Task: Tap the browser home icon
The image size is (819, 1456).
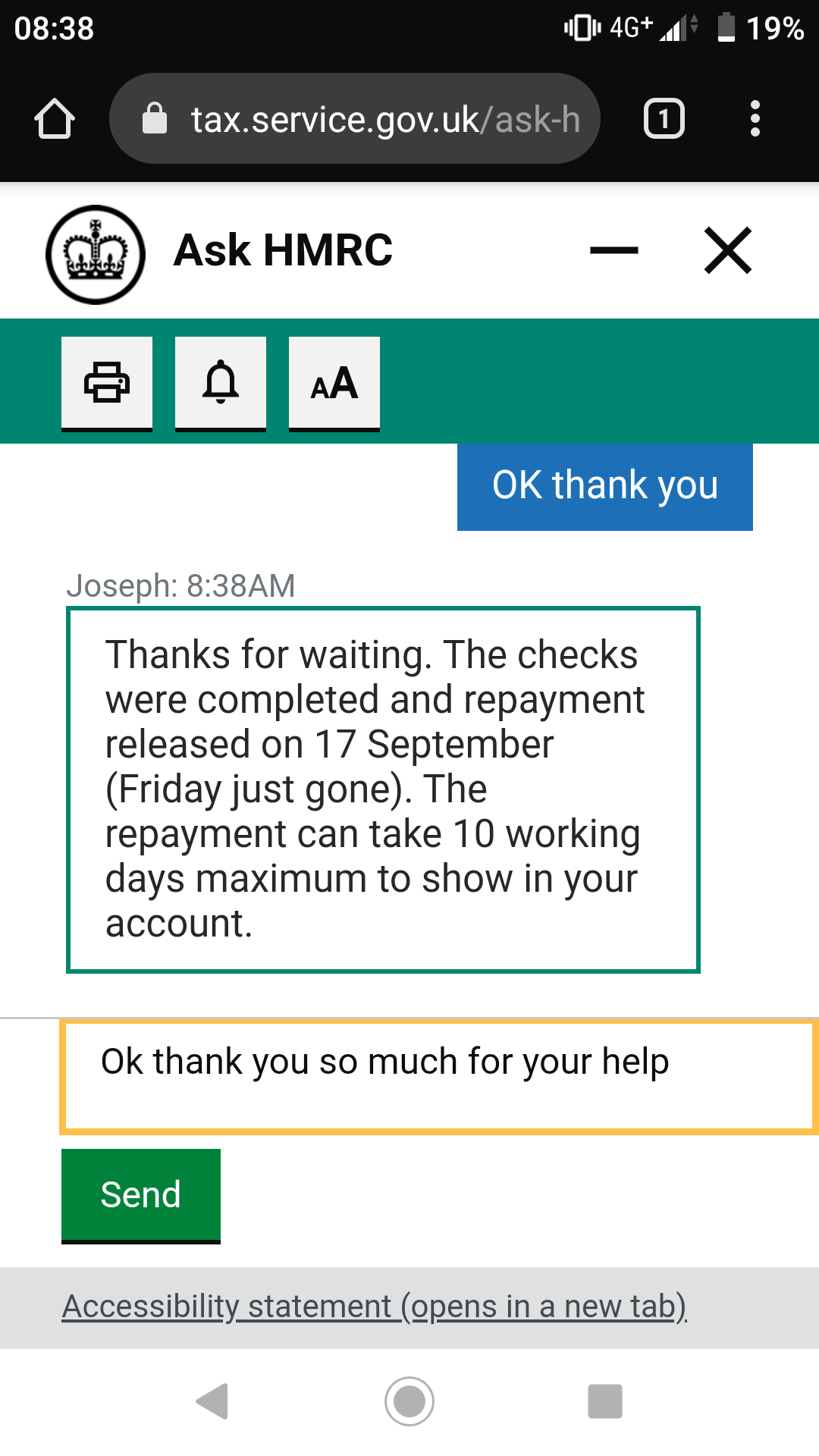Action: (x=55, y=119)
